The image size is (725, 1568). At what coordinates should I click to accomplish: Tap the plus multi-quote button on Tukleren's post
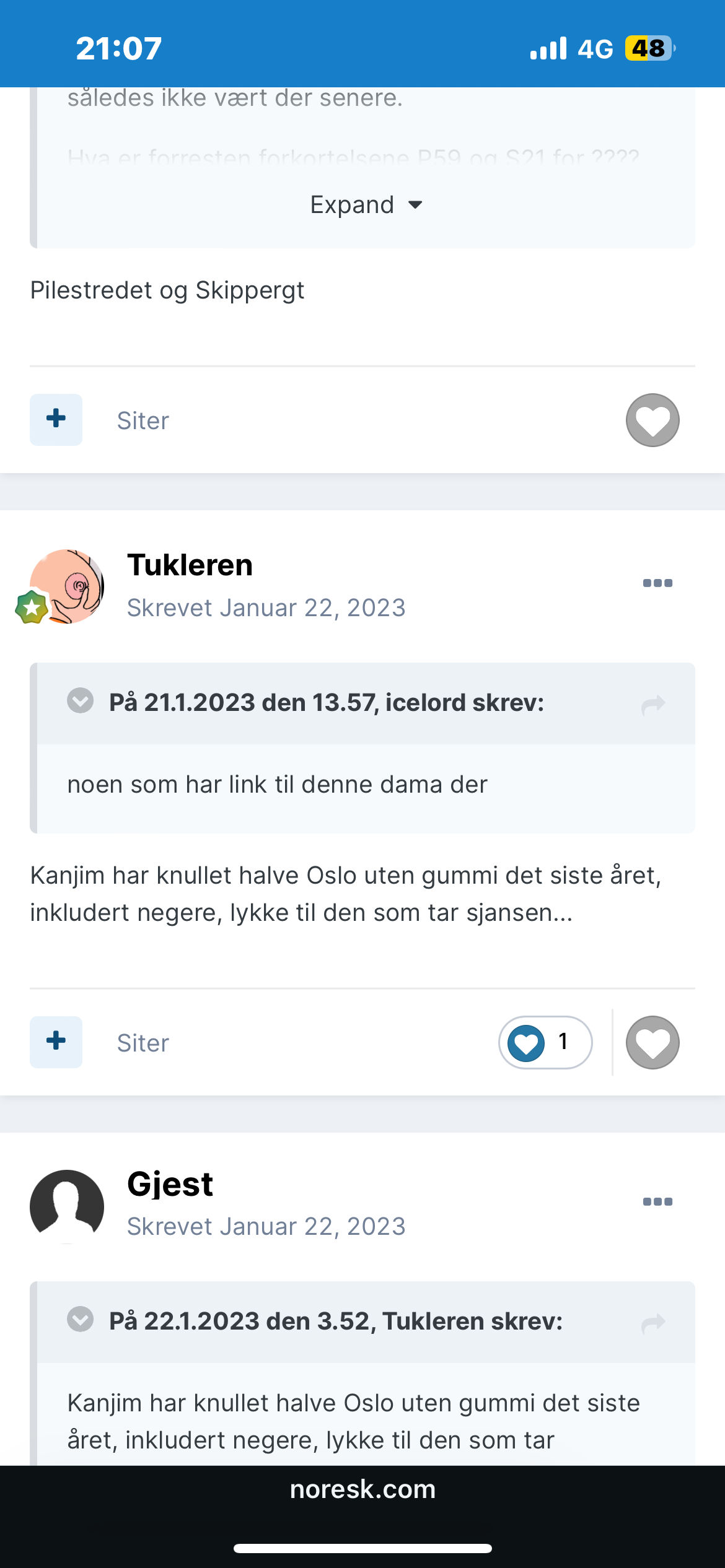coord(56,1042)
